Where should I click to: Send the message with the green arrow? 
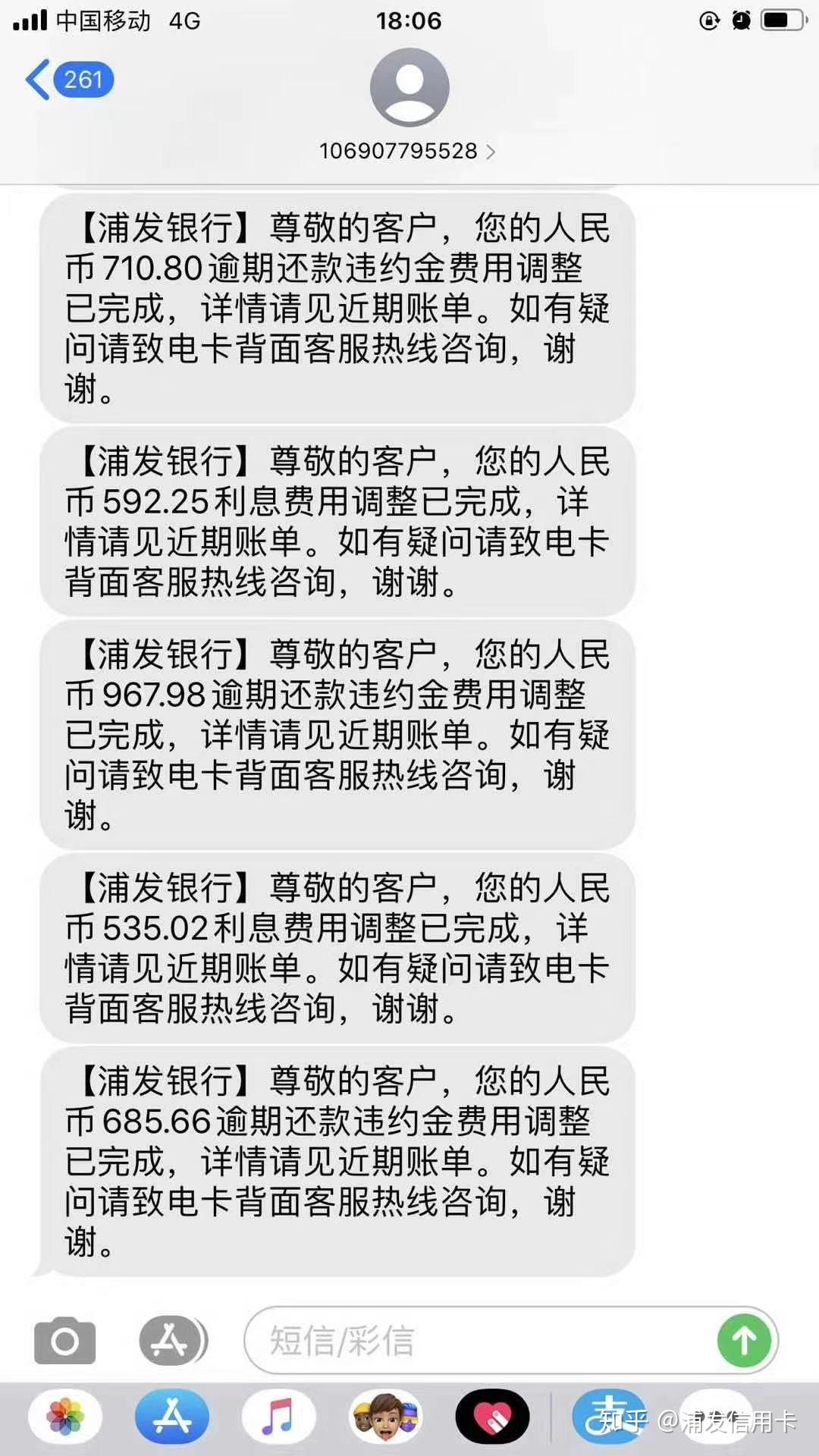pos(744,1341)
